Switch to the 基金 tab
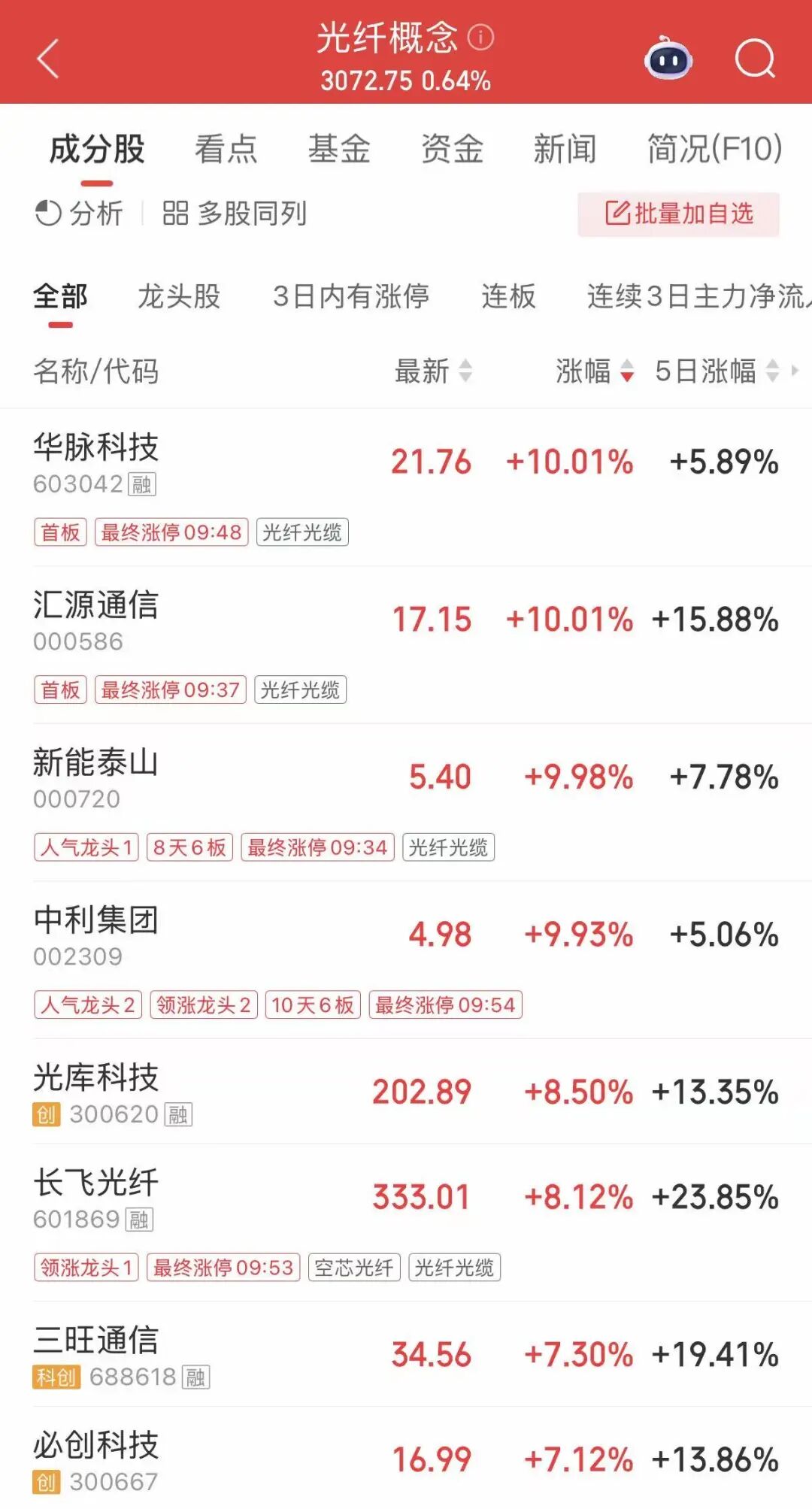Screen dimensions: 812x1509 pyautogui.click(x=339, y=149)
